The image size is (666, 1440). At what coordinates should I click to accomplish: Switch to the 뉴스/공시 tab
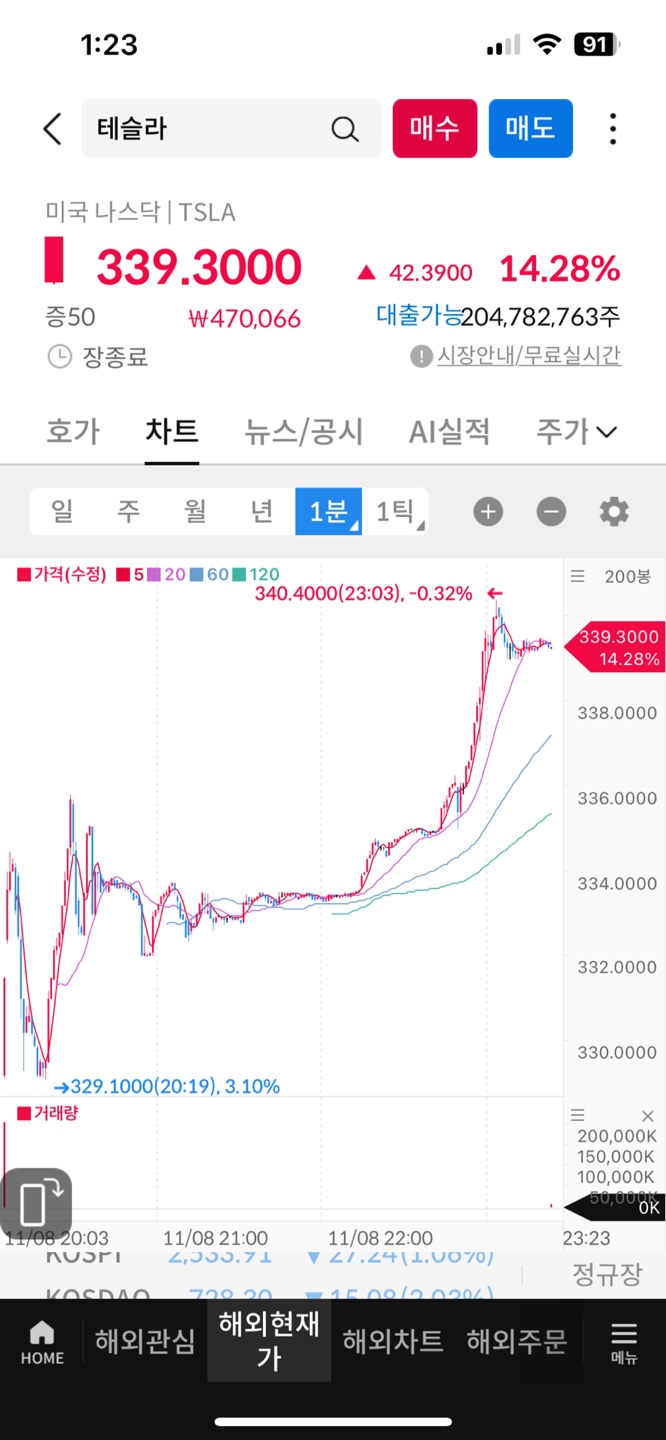[x=304, y=432]
